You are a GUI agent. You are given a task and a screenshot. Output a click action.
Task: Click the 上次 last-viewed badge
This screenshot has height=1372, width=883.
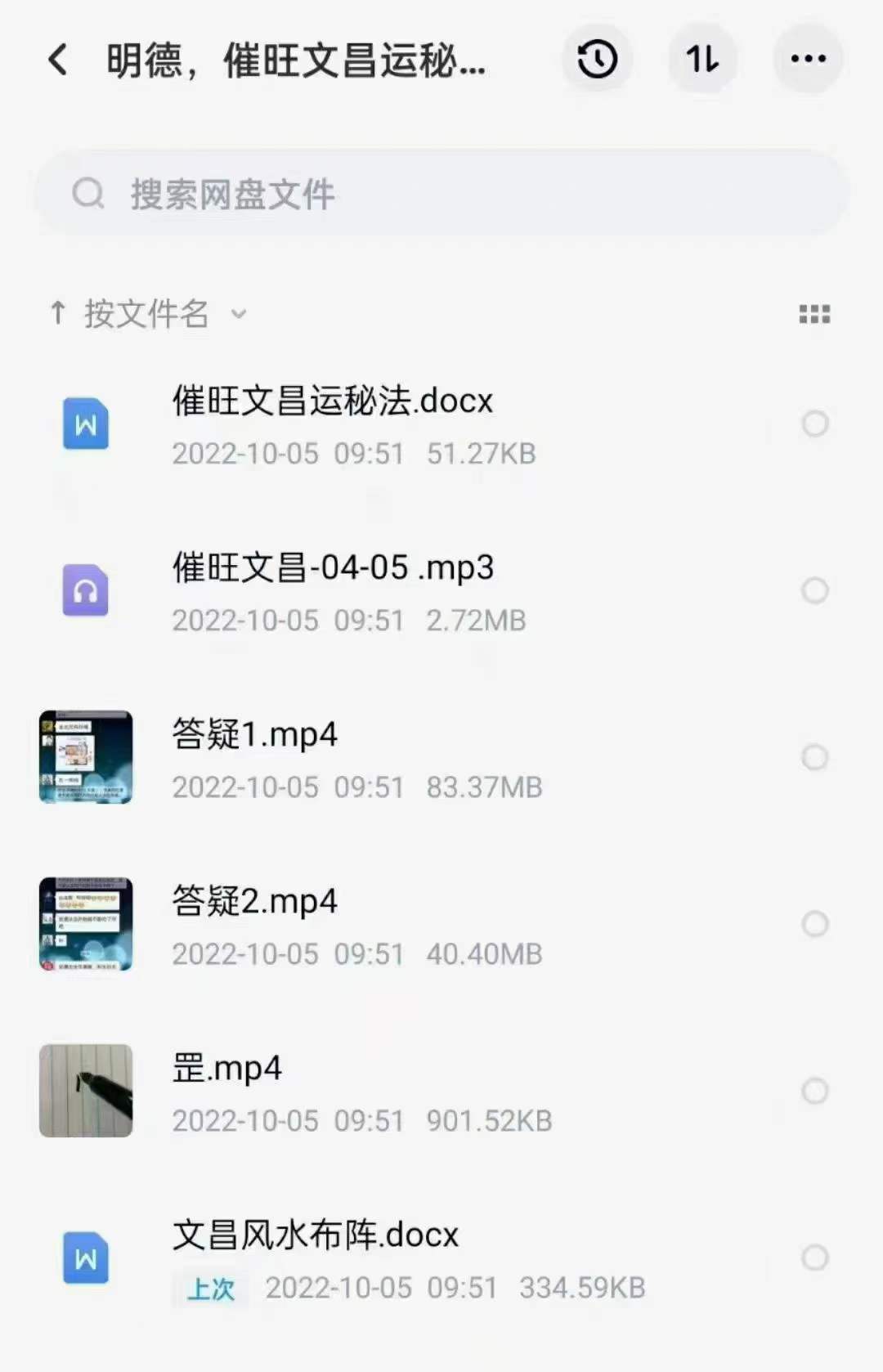click(x=210, y=1288)
